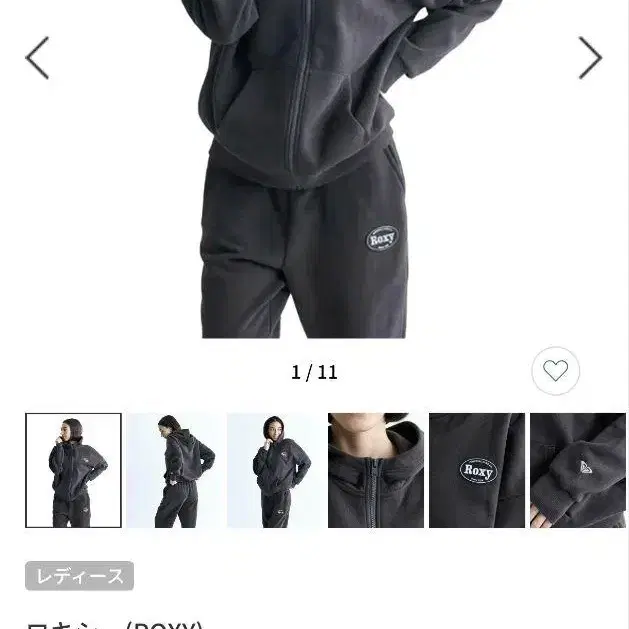Open the third thumbnail of the model standing
Viewport: 629px width, 629px height.
click(x=275, y=470)
